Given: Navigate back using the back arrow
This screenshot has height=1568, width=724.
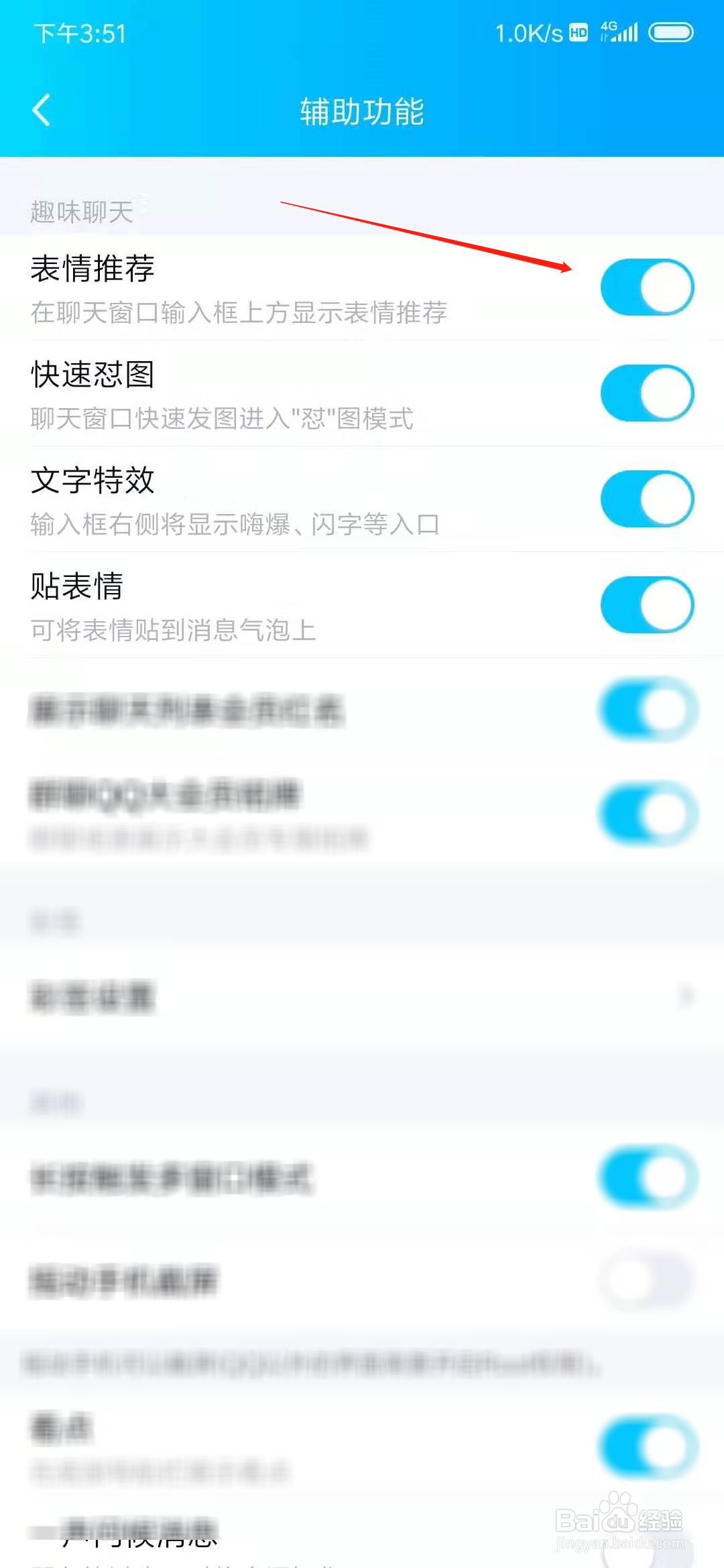Looking at the screenshot, I should point(42,111).
